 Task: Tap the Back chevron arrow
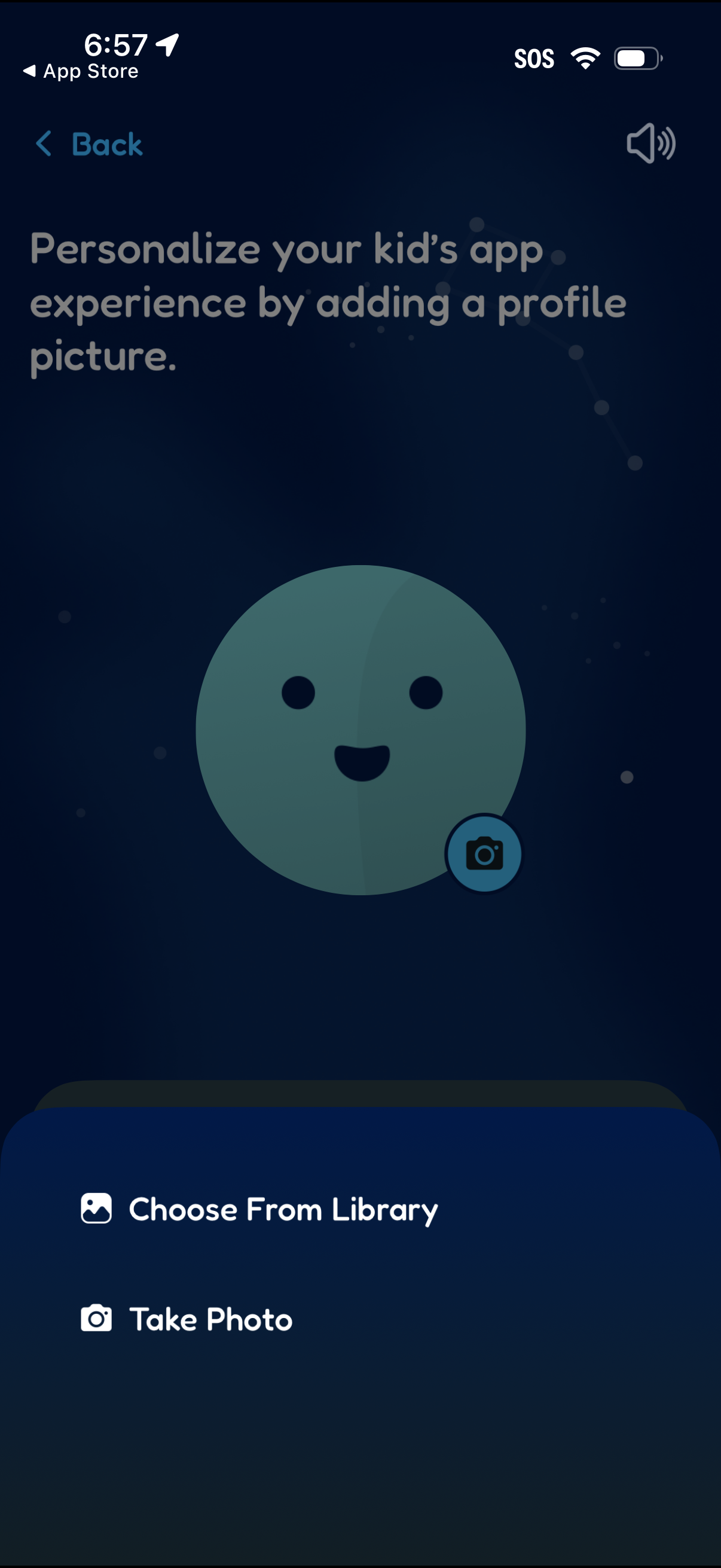click(43, 144)
